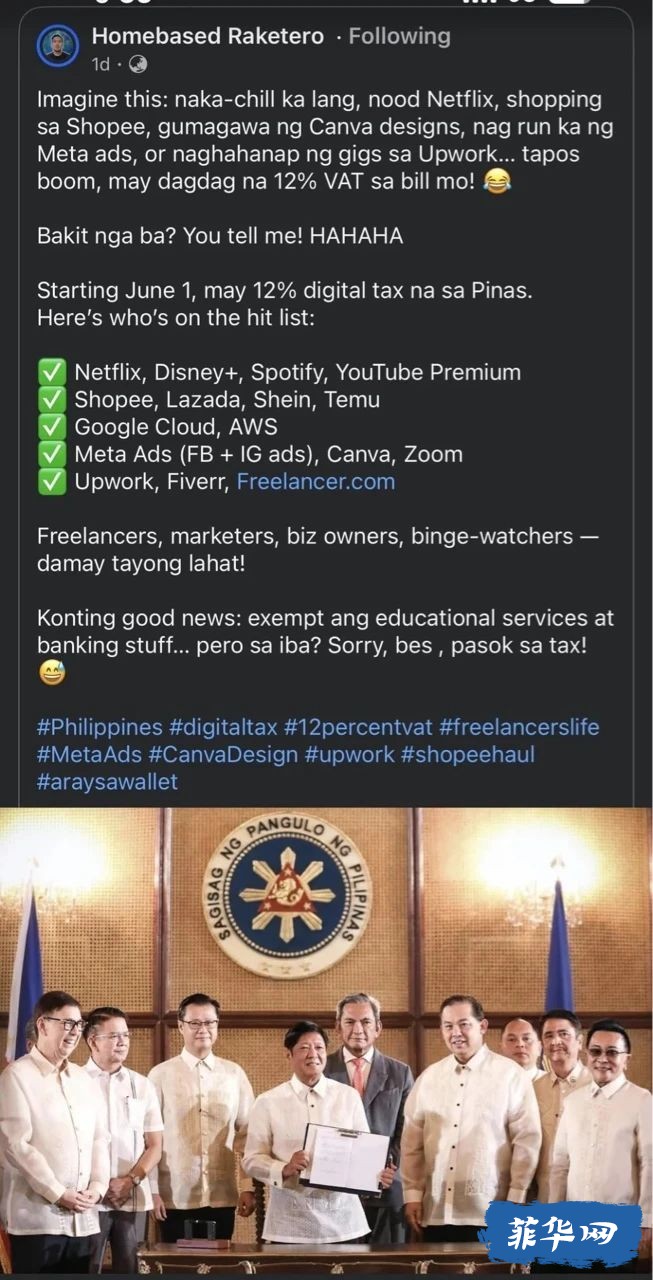Open the #upwork hashtag
The width and height of the screenshot is (653, 1280).
tap(349, 754)
